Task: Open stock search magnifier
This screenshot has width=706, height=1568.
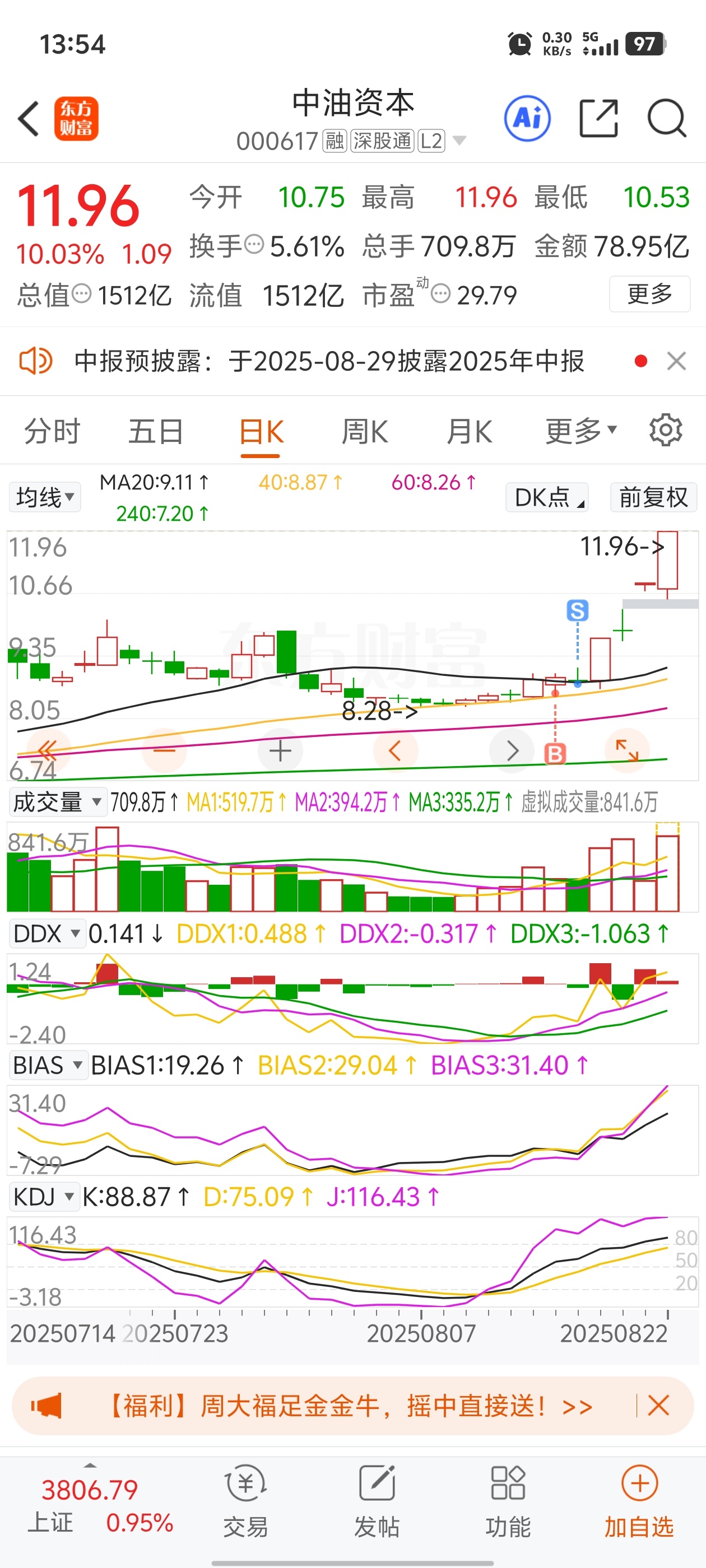Action: [x=667, y=118]
